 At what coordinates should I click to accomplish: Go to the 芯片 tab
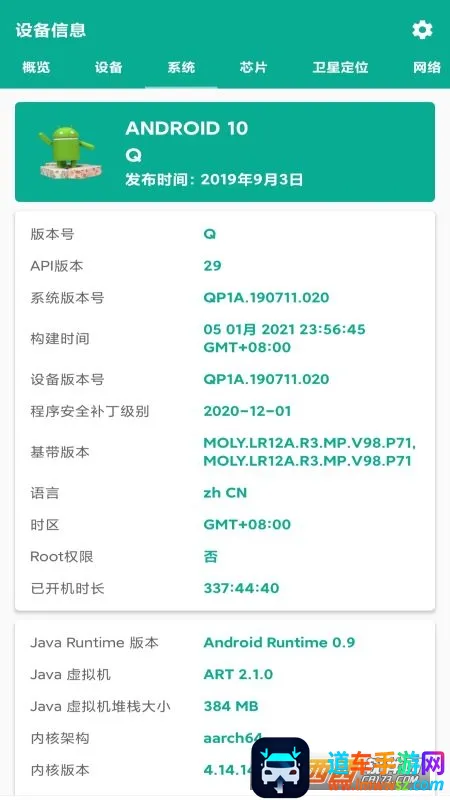254,67
